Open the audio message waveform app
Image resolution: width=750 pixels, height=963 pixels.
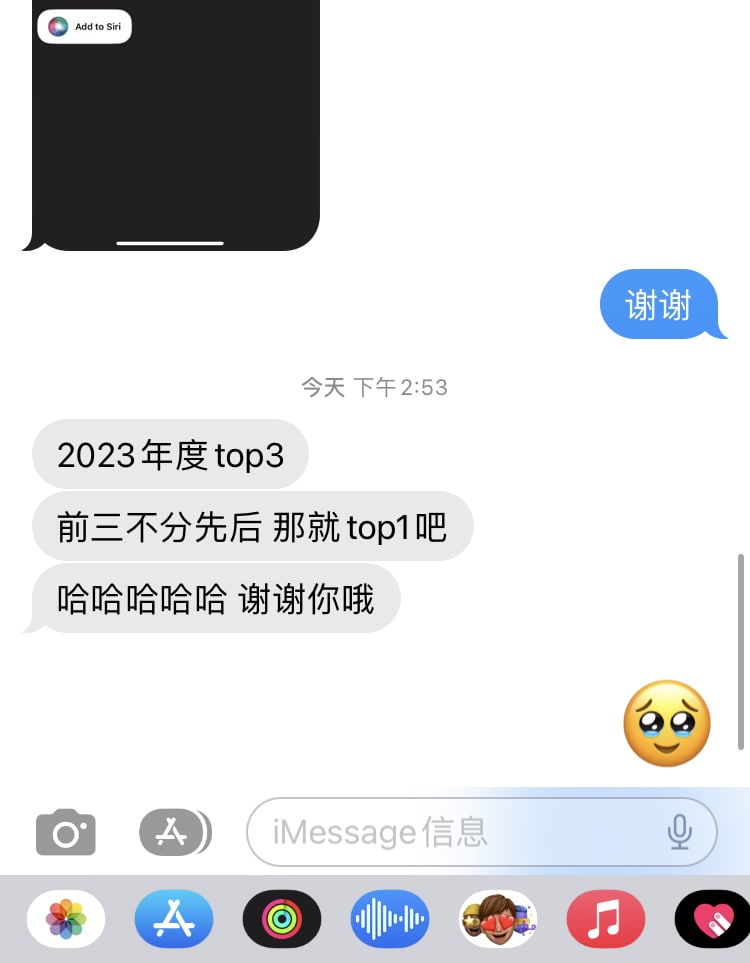(390, 918)
